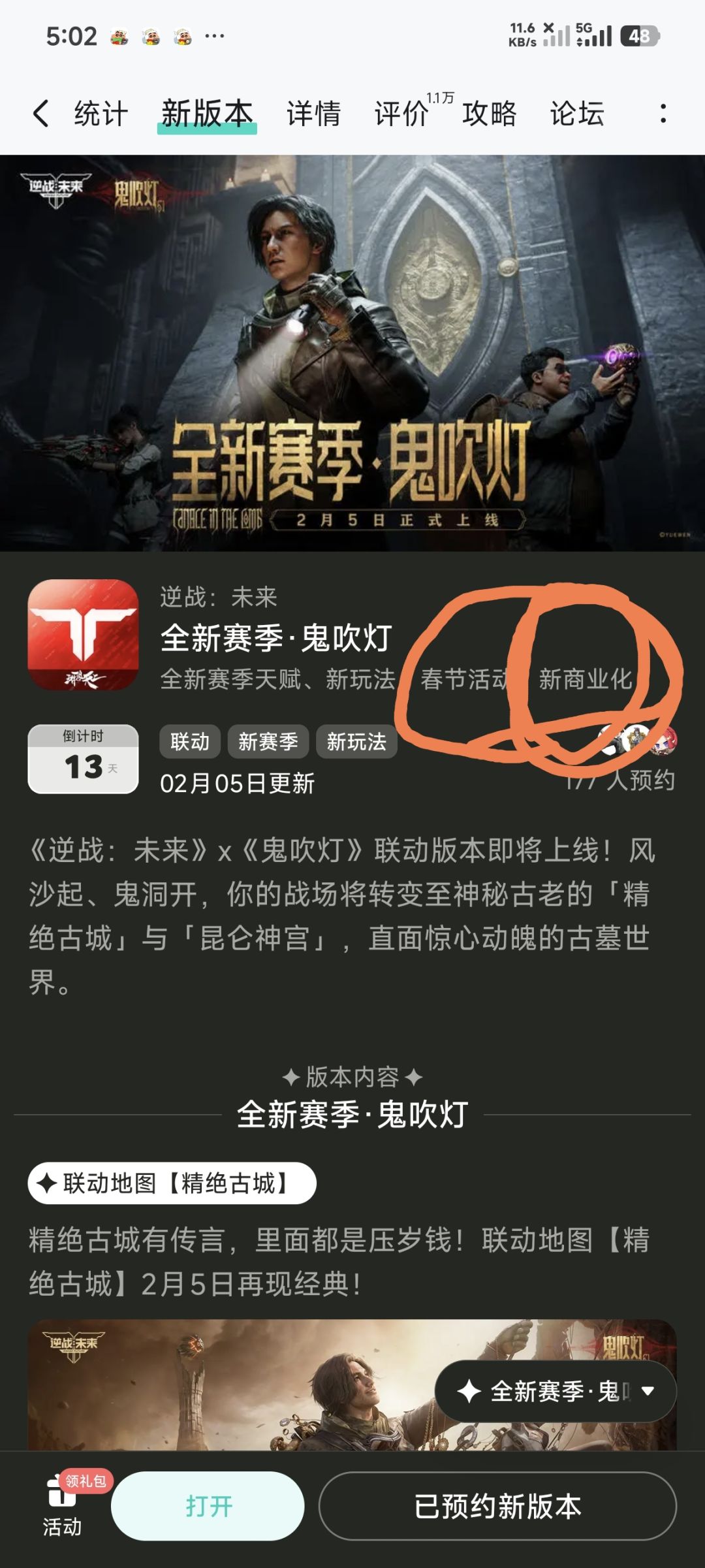Select the 新版本 tab
705x1568 pixels.
point(207,114)
